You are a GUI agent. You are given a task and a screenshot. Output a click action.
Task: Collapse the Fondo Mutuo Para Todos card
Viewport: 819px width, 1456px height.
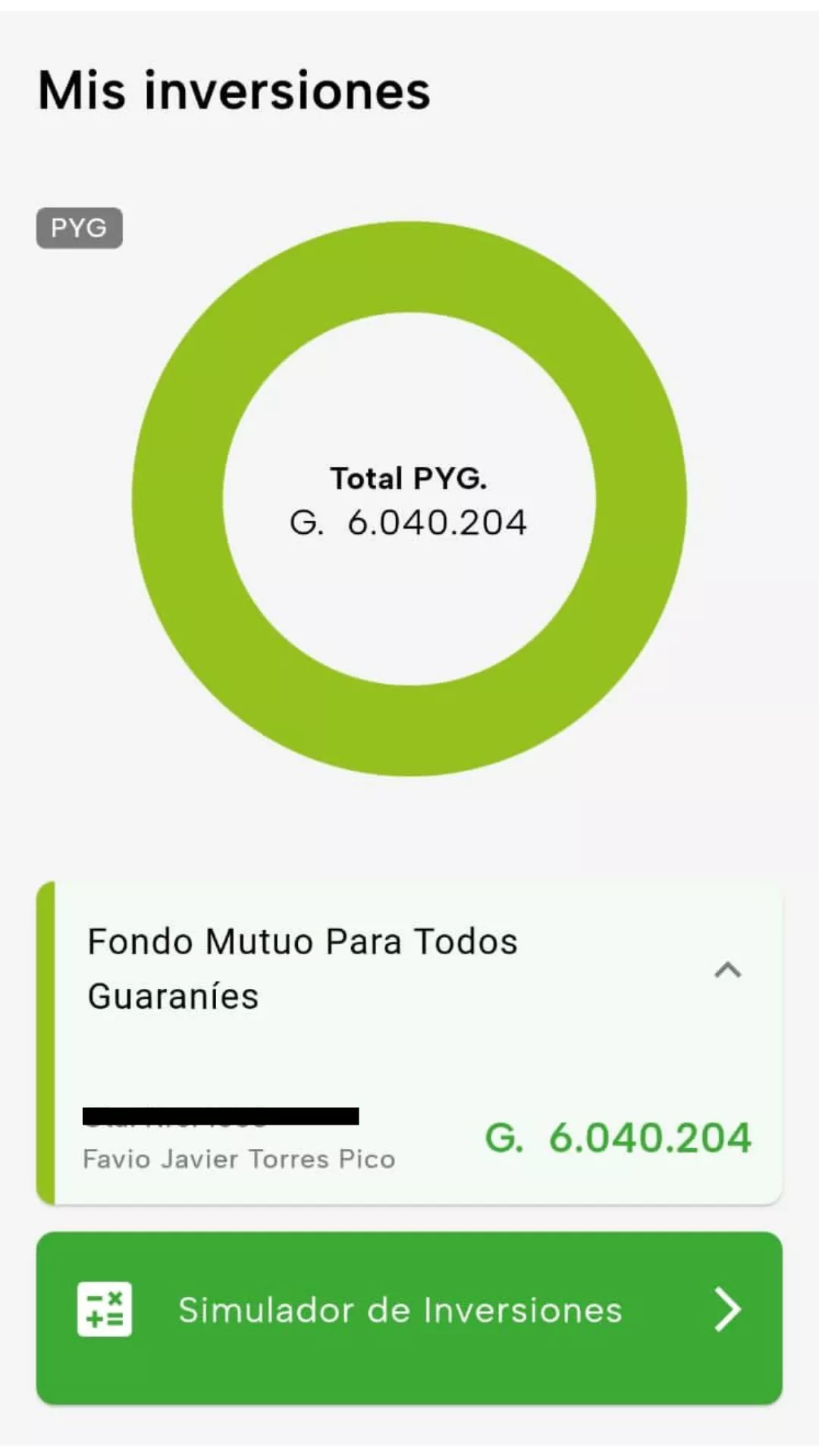click(727, 970)
